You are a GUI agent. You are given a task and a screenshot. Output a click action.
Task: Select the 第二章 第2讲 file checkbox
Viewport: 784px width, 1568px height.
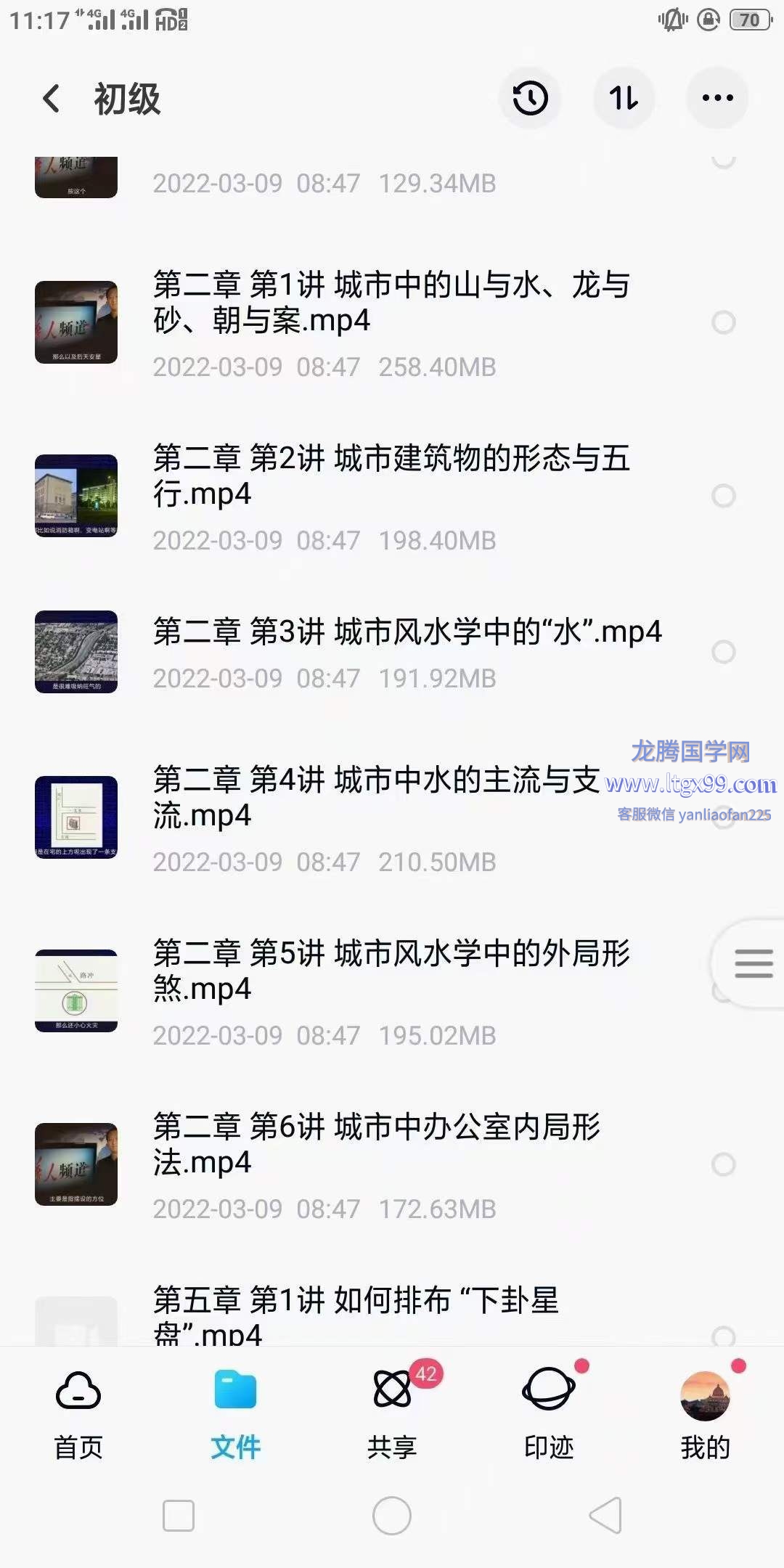(x=723, y=496)
